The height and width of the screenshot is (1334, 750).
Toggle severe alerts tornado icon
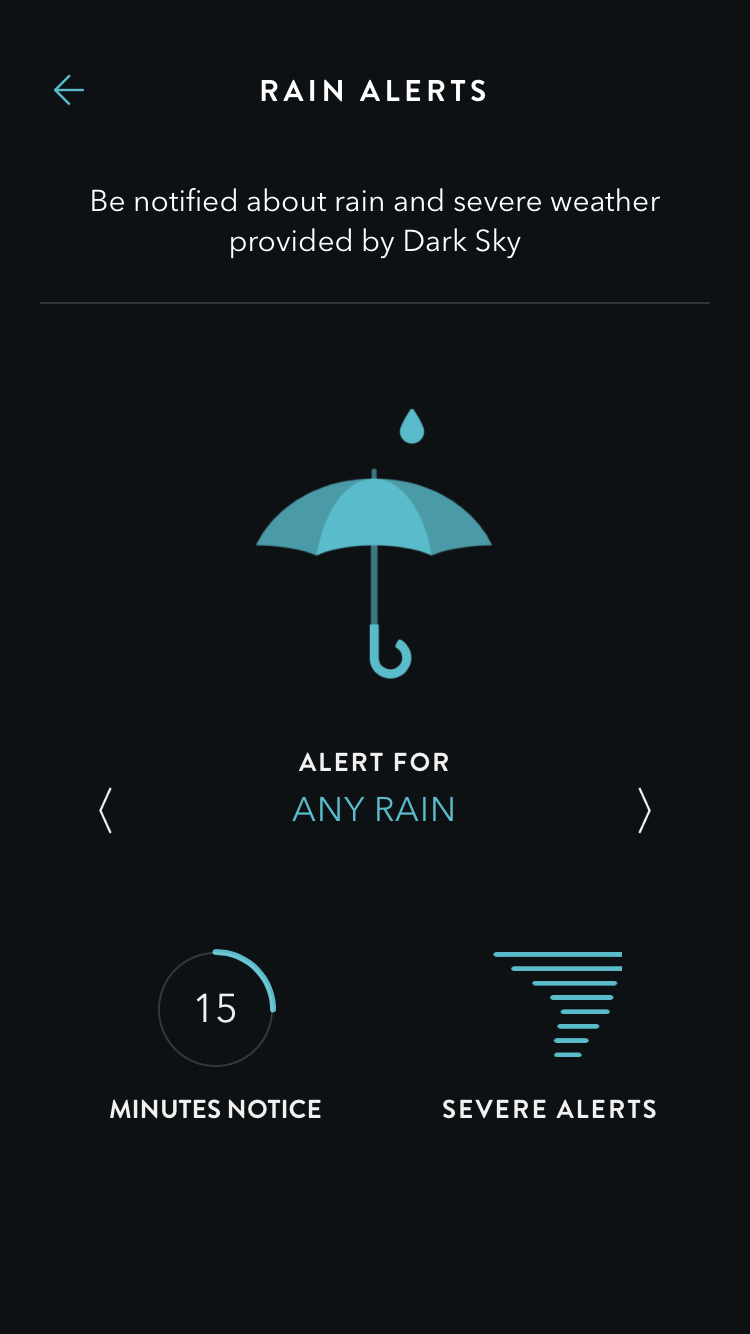pyautogui.click(x=556, y=1004)
